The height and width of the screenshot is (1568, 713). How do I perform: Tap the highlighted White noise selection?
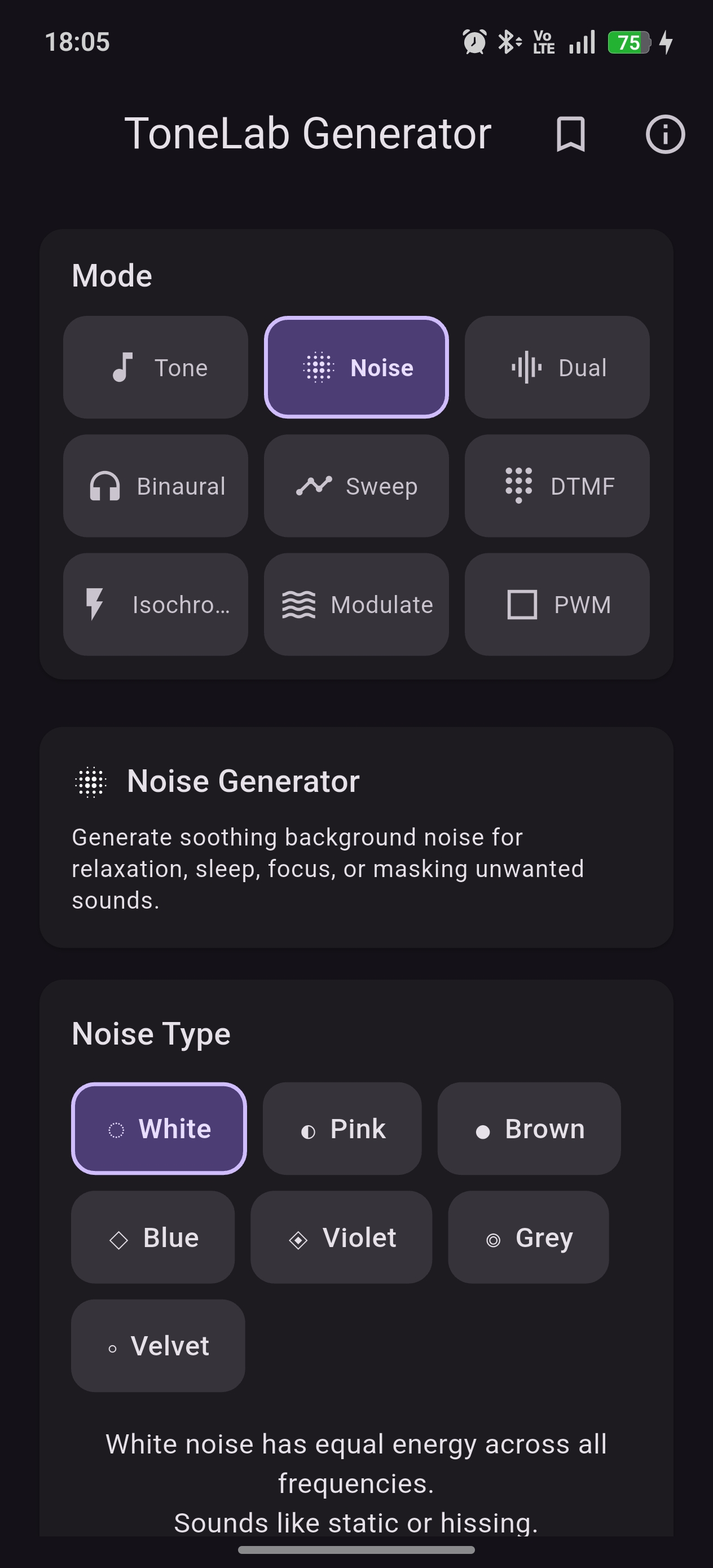[x=158, y=1128]
